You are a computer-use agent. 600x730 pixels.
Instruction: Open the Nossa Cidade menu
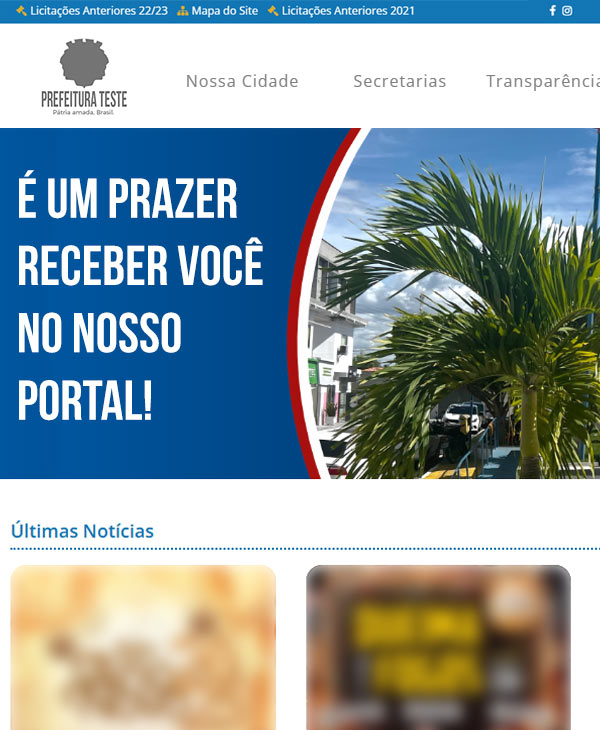coord(242,82)
